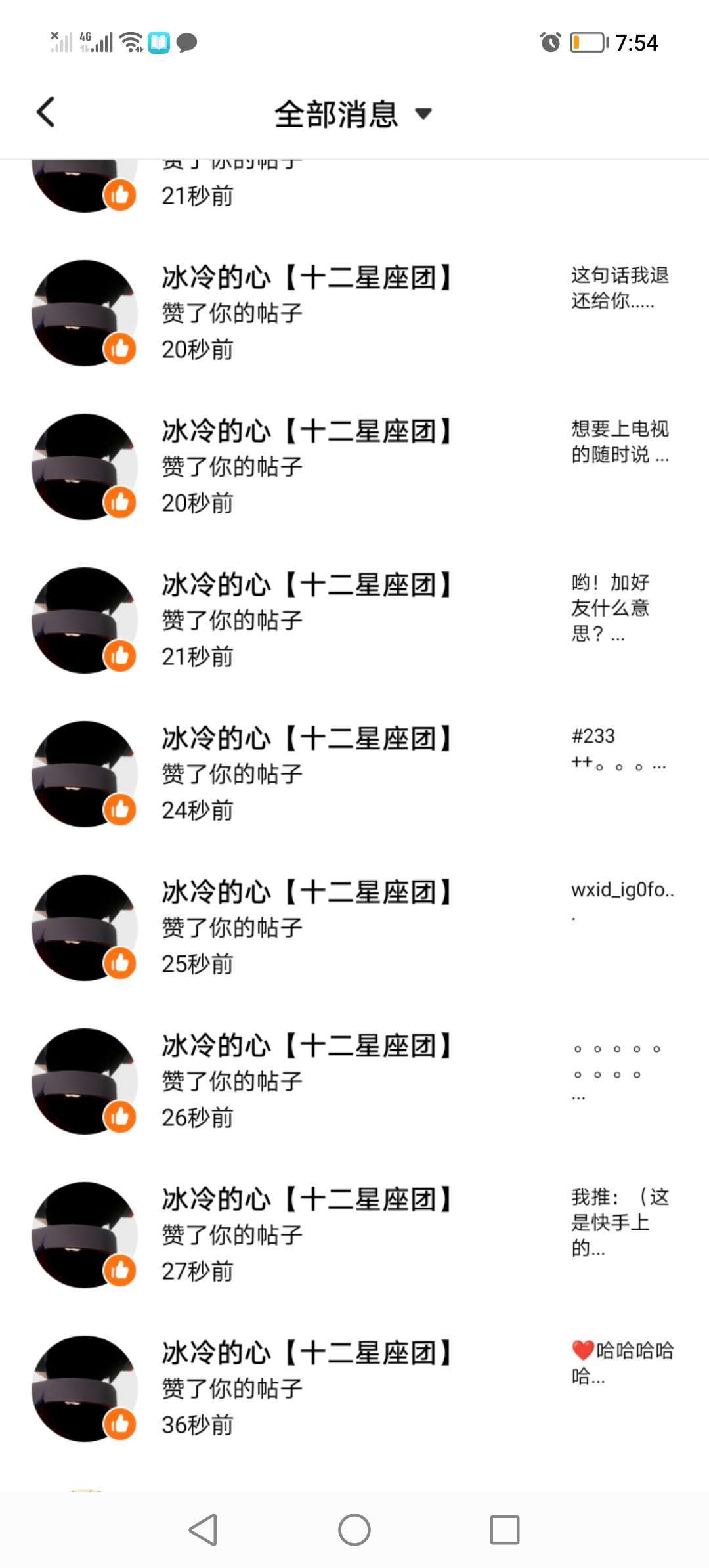Open the like notification for wxid_ig0fo post

(354, 928)
